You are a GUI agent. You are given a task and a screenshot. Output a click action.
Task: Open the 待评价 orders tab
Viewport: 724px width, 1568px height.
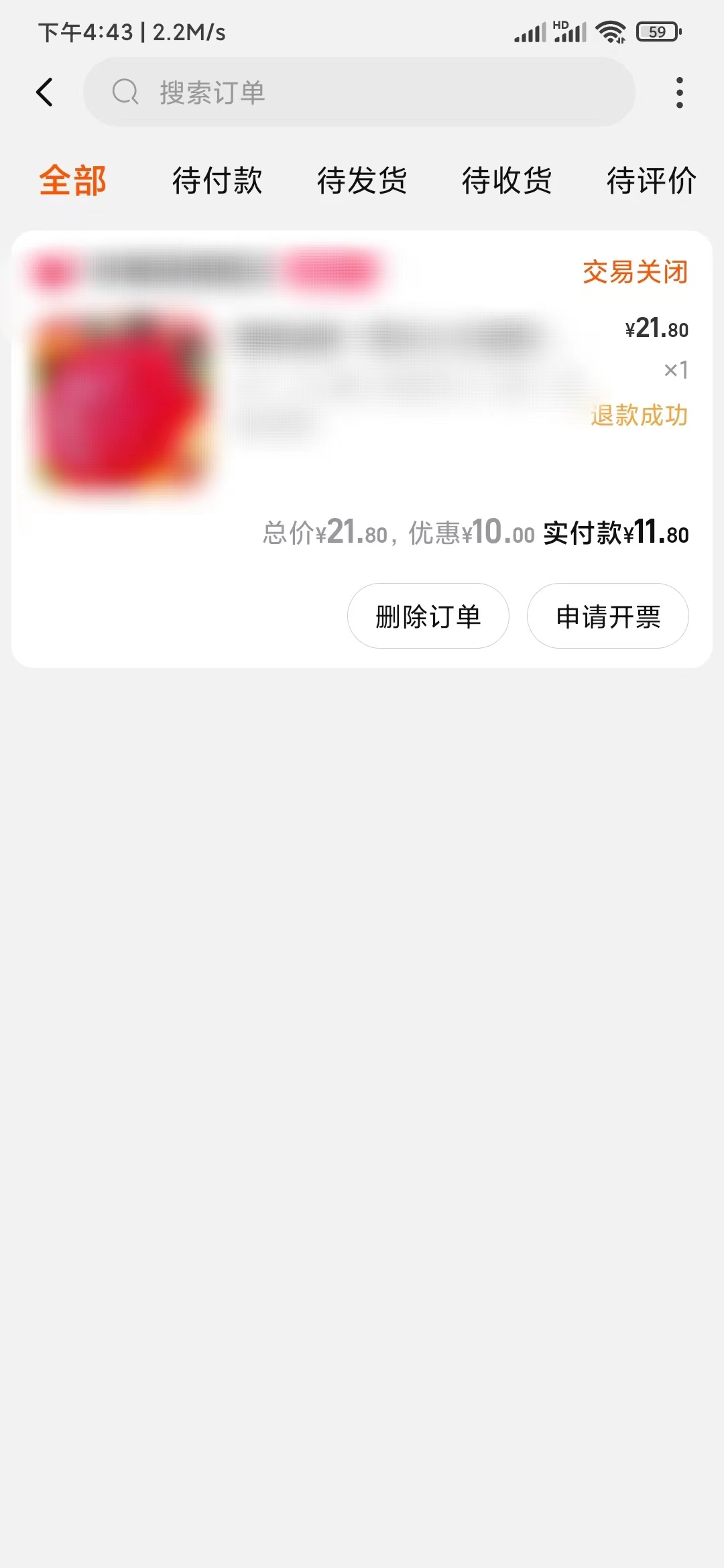650,181
